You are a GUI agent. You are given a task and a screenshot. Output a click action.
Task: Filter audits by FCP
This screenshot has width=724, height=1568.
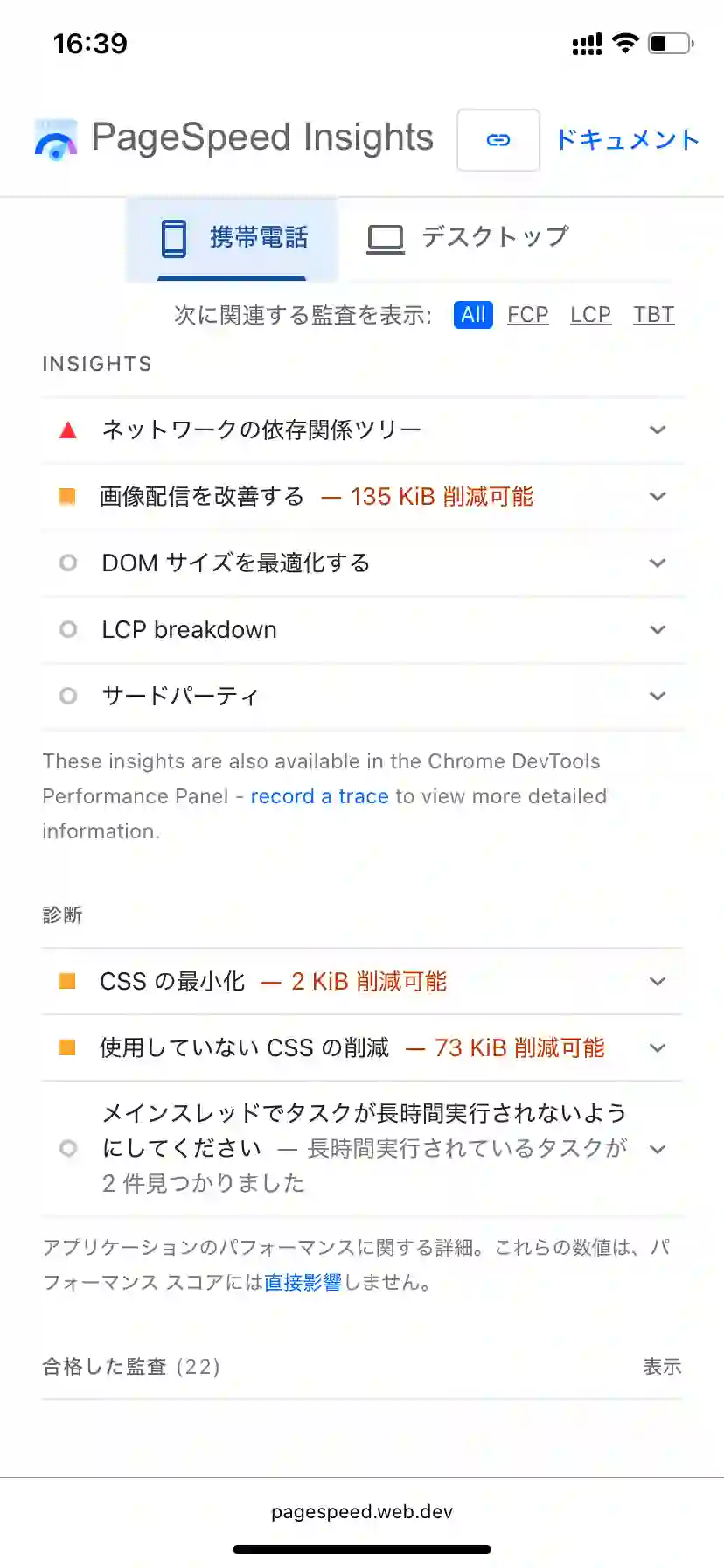(x=528, y=315)
